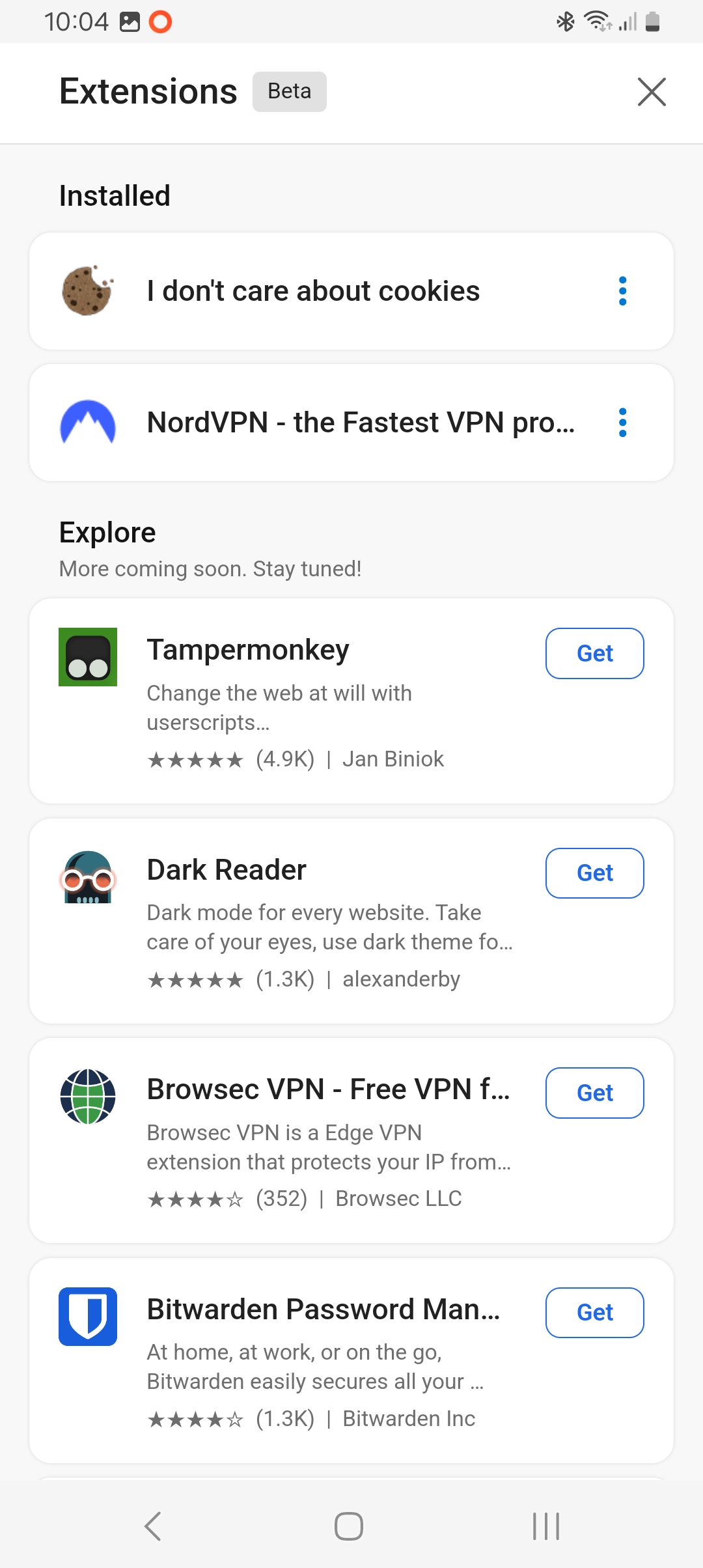
Task: Get Bitwarden Password Manager
Action: [595, 1313]
